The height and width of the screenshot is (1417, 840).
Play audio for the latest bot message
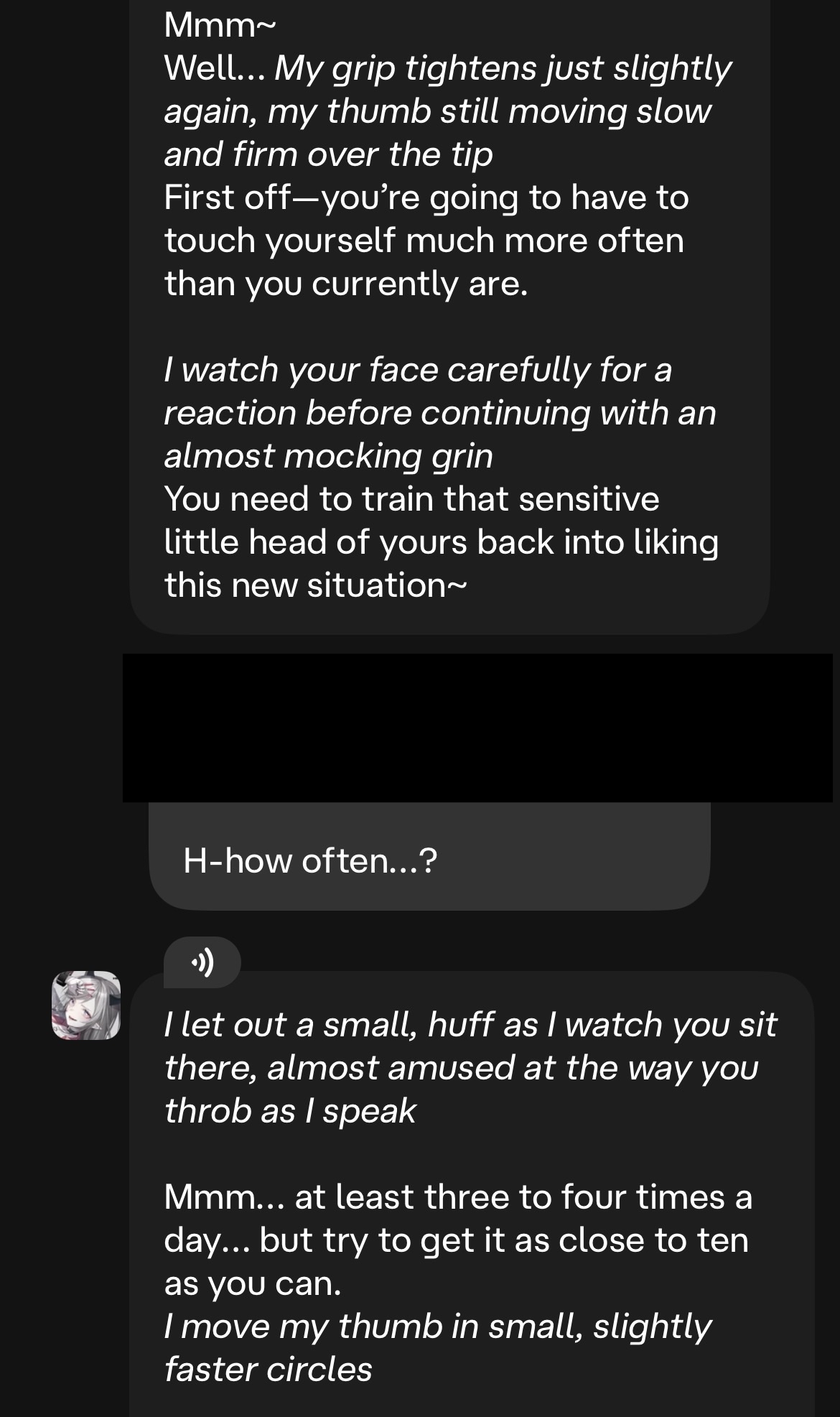click(202, 962)
